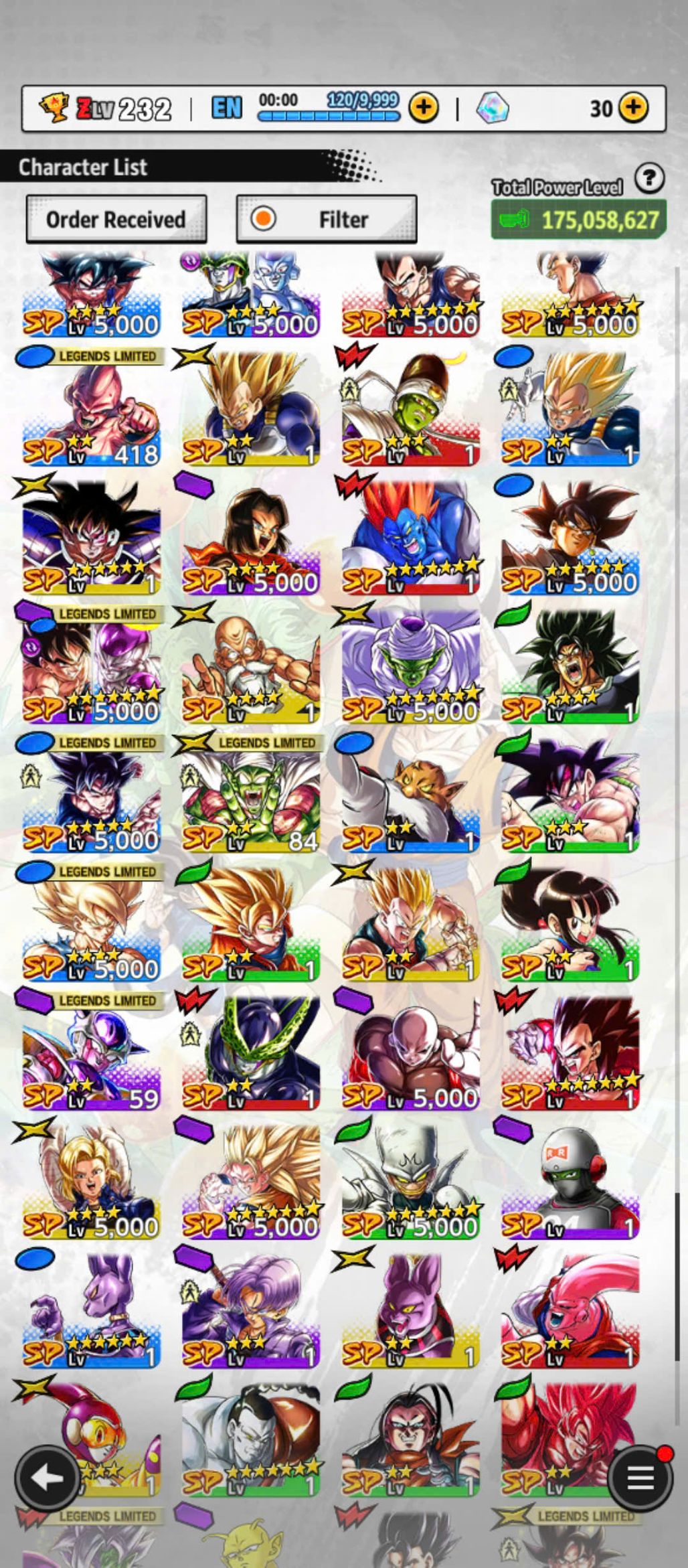This screenshot has width=688, height=1568.
Task: Tap the back arrow button
Action: (x=48, y=1478)
